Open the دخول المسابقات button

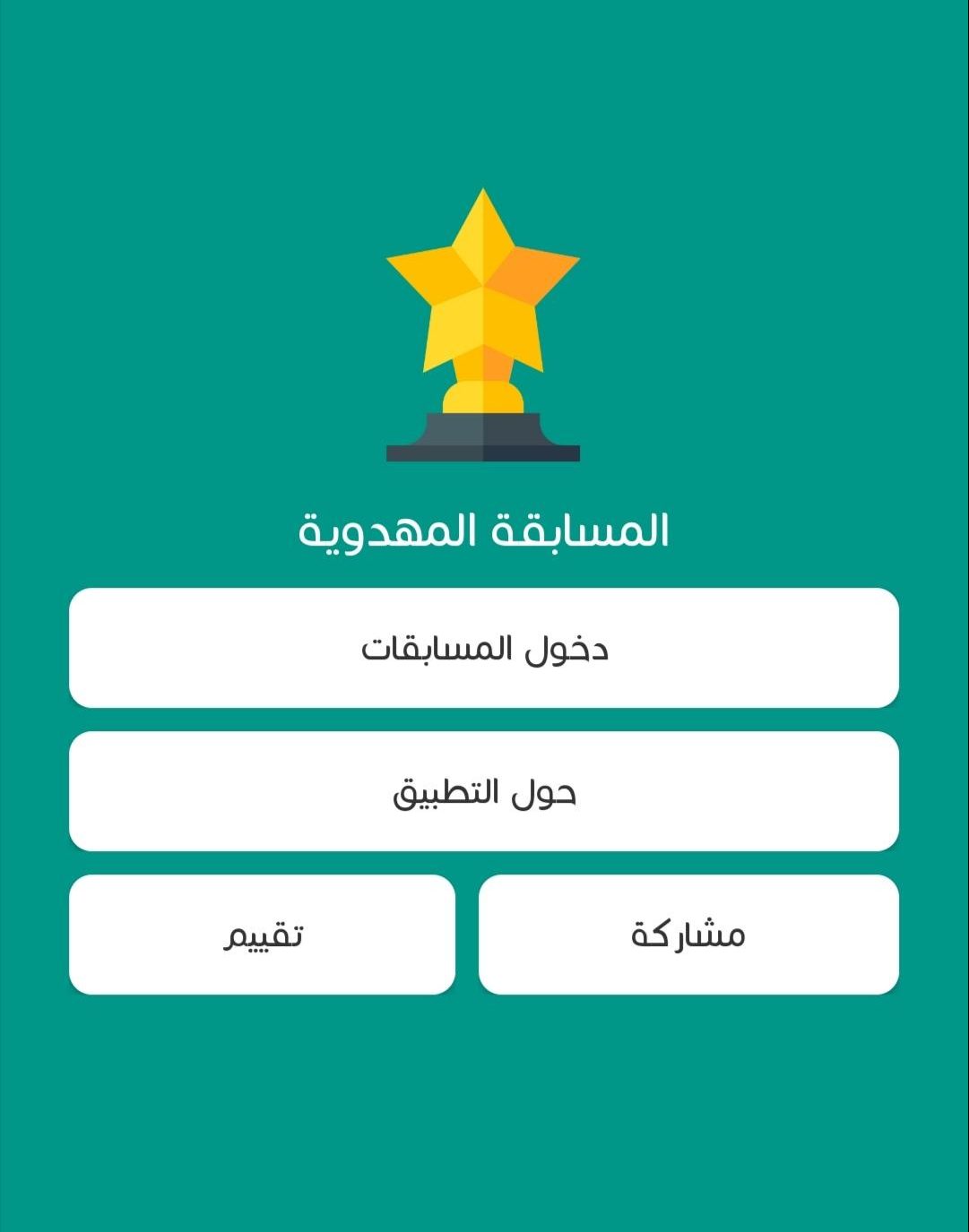click(x=484, y=648)
